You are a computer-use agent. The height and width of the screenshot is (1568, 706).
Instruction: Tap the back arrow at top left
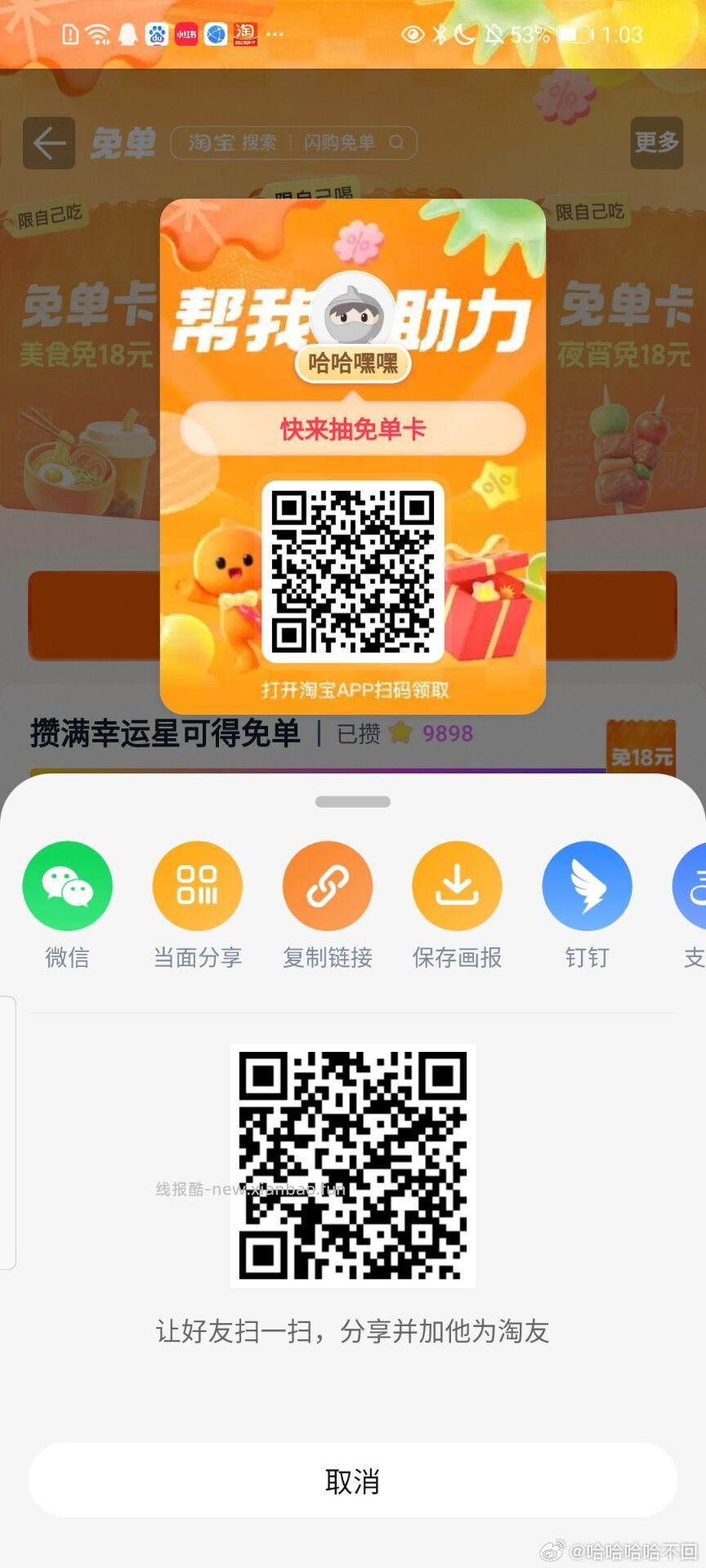[48, 143]
